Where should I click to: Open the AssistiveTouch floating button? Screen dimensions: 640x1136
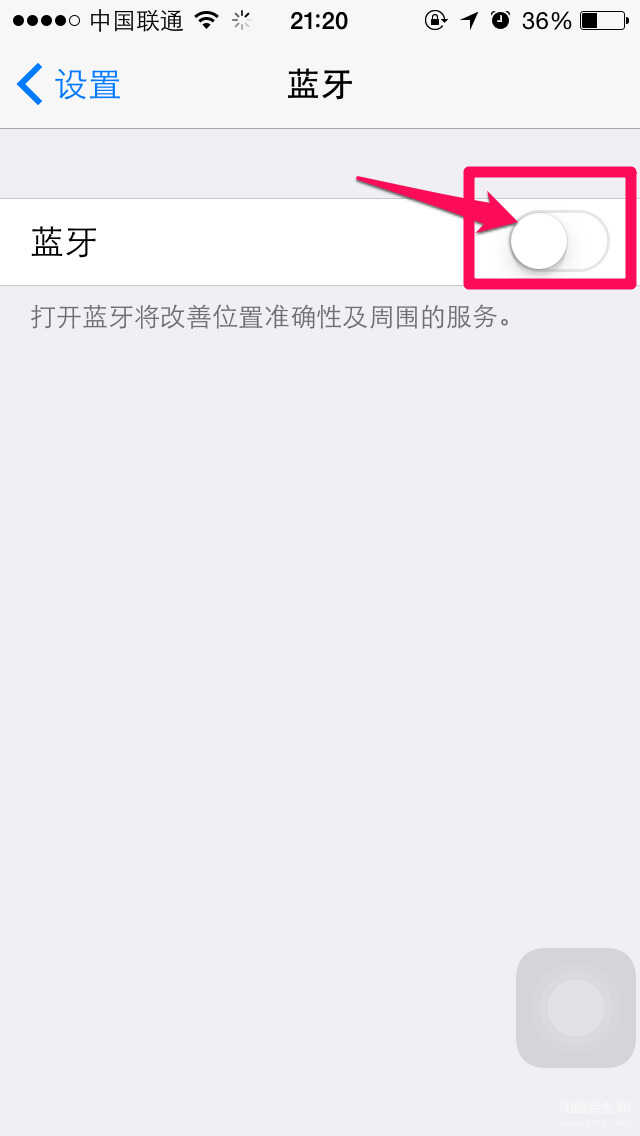575,1008
